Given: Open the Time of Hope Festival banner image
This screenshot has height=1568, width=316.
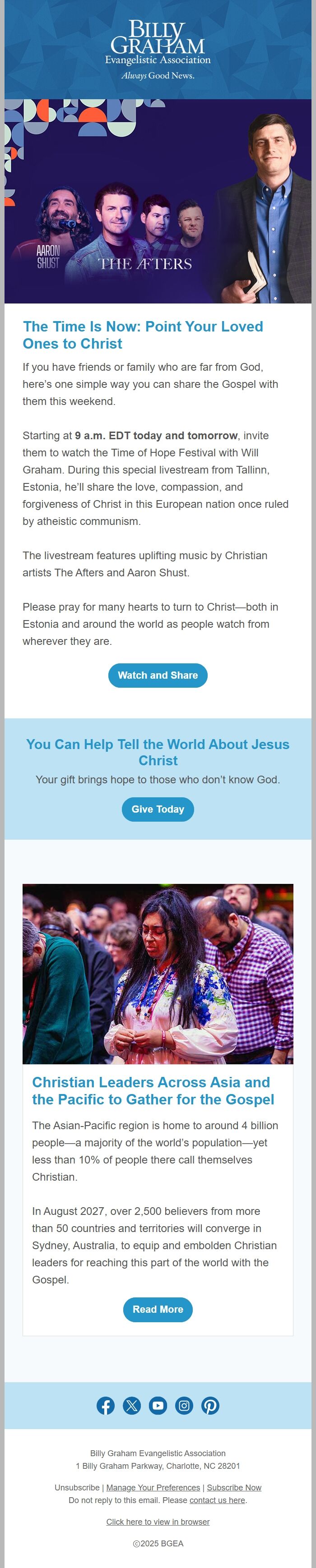Looking at the screenshot, I should [x=158, y=201].
